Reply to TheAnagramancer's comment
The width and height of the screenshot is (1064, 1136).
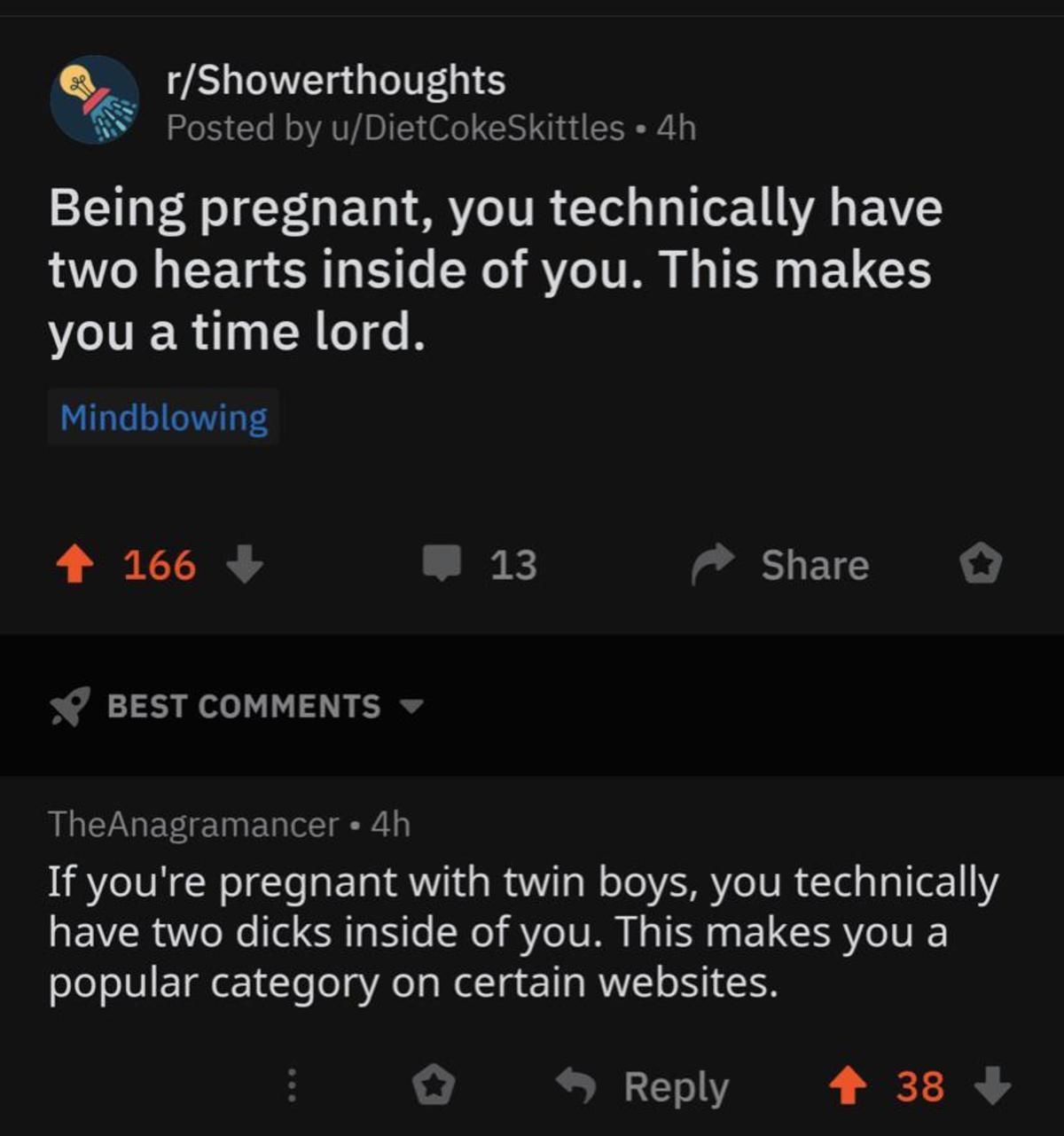(x=643, y=1086)
